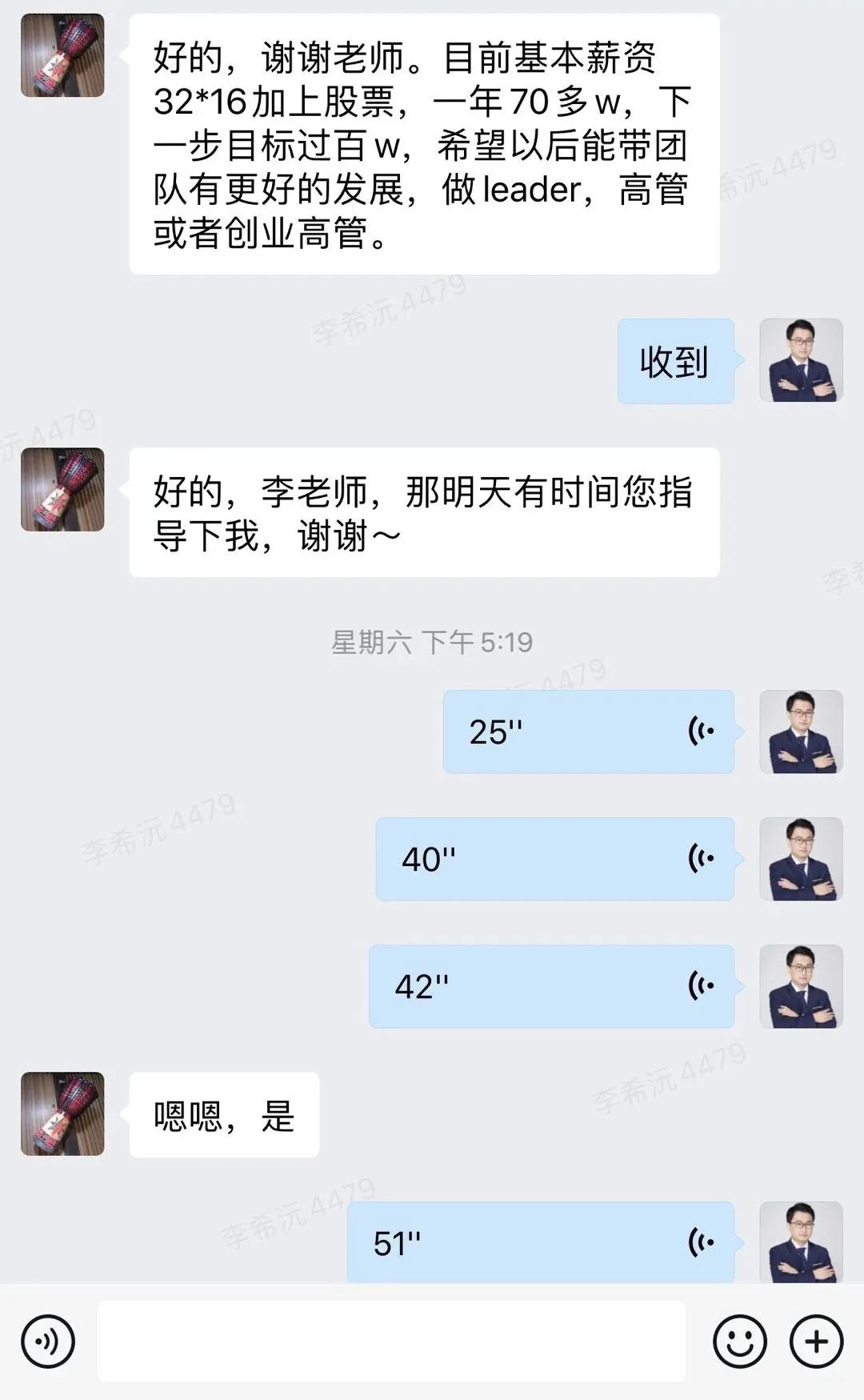Switch to voice input mode
The width and height of the screenshot is (864, 1400).
[x=48, y=1342]
